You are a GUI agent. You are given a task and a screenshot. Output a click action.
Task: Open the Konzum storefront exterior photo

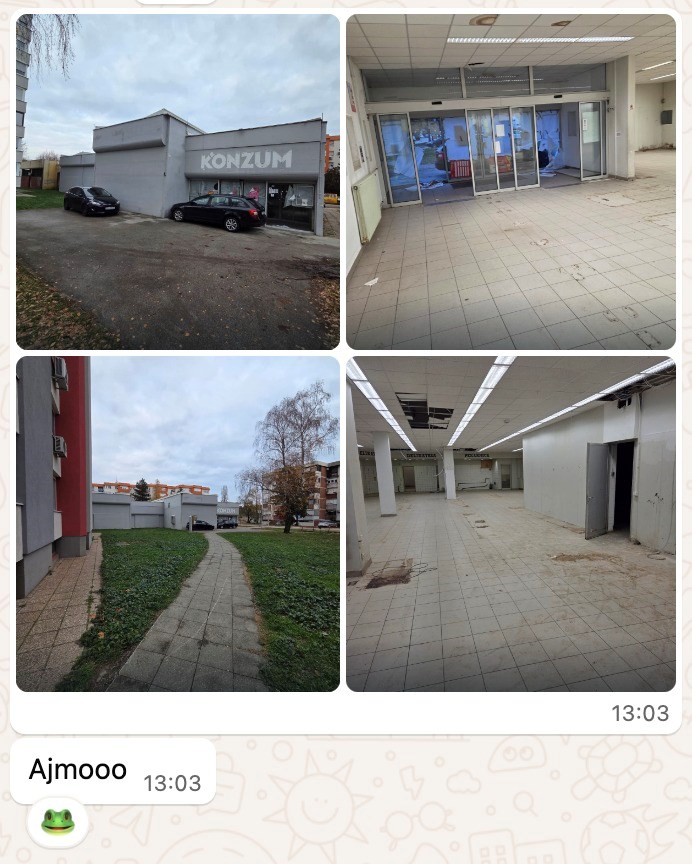point(178,181)
